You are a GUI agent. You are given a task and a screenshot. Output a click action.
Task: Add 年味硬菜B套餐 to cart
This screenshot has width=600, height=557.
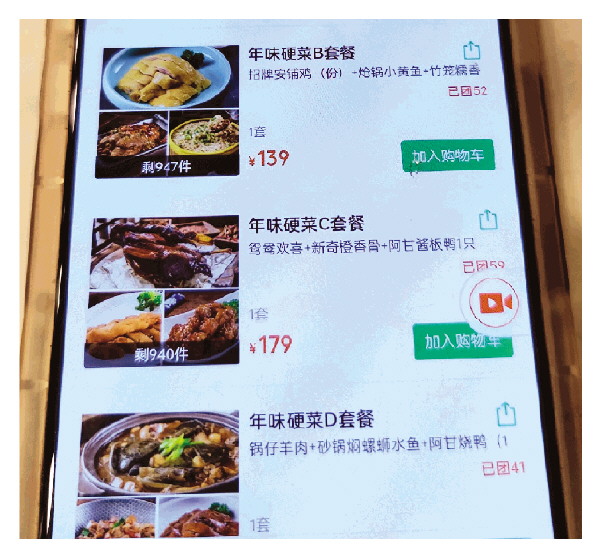(x=448, y=156)
